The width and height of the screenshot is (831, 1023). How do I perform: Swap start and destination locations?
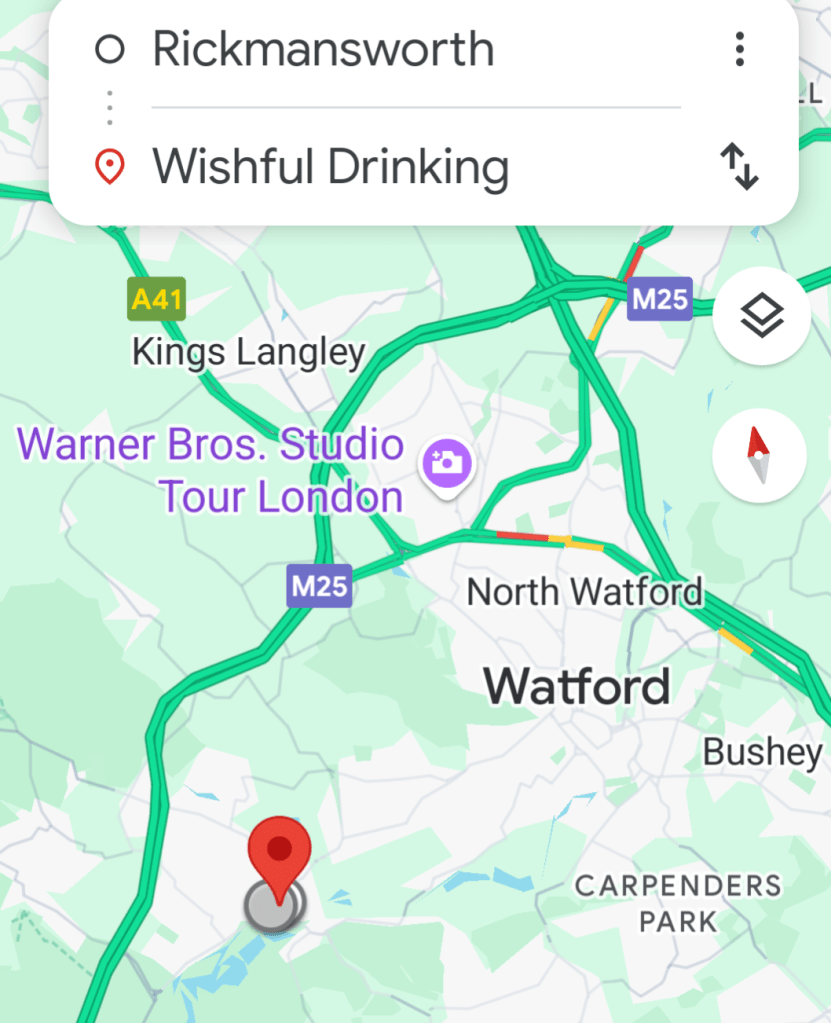[740, 167]
